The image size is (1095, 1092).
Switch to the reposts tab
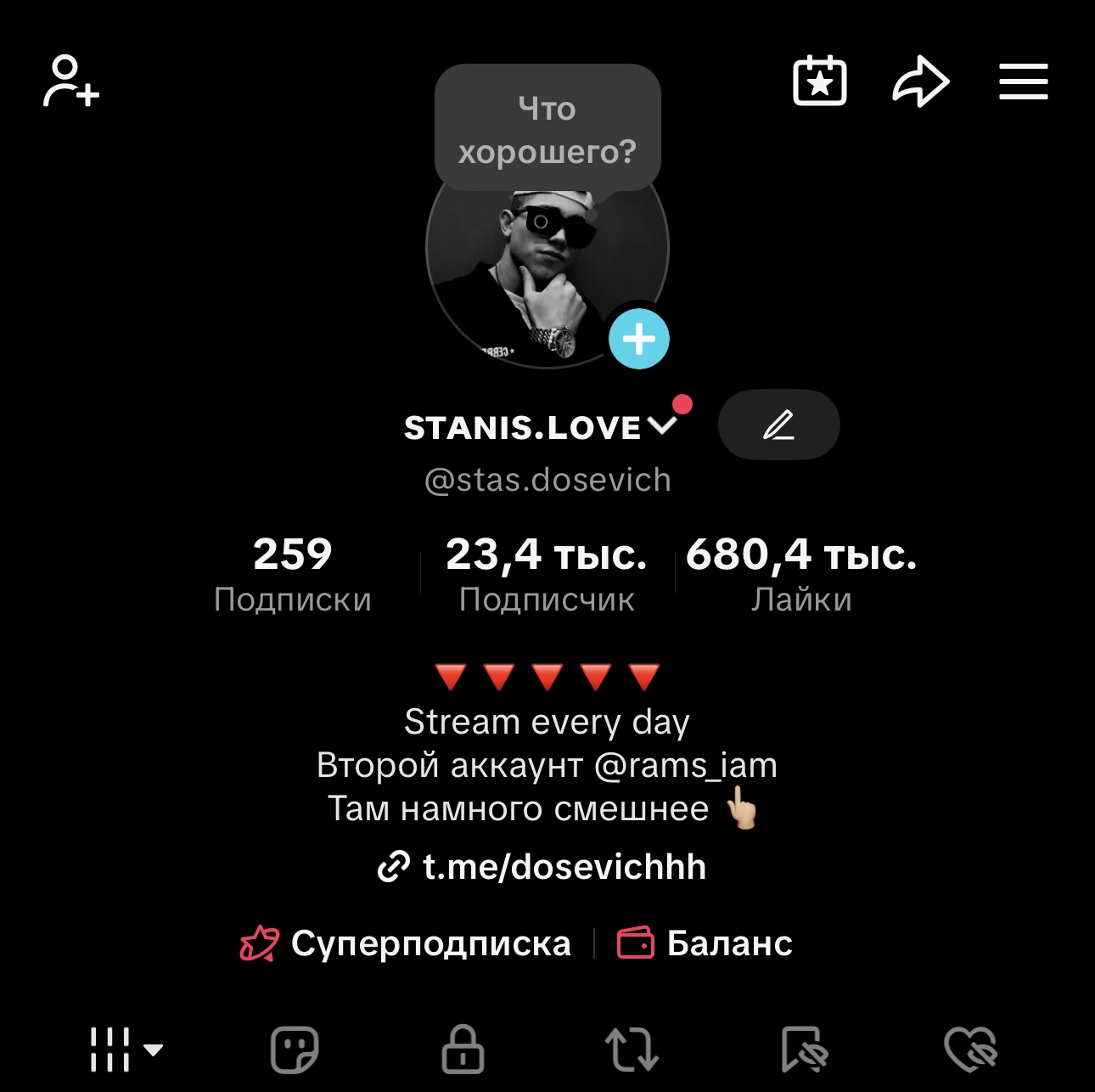632,1050
